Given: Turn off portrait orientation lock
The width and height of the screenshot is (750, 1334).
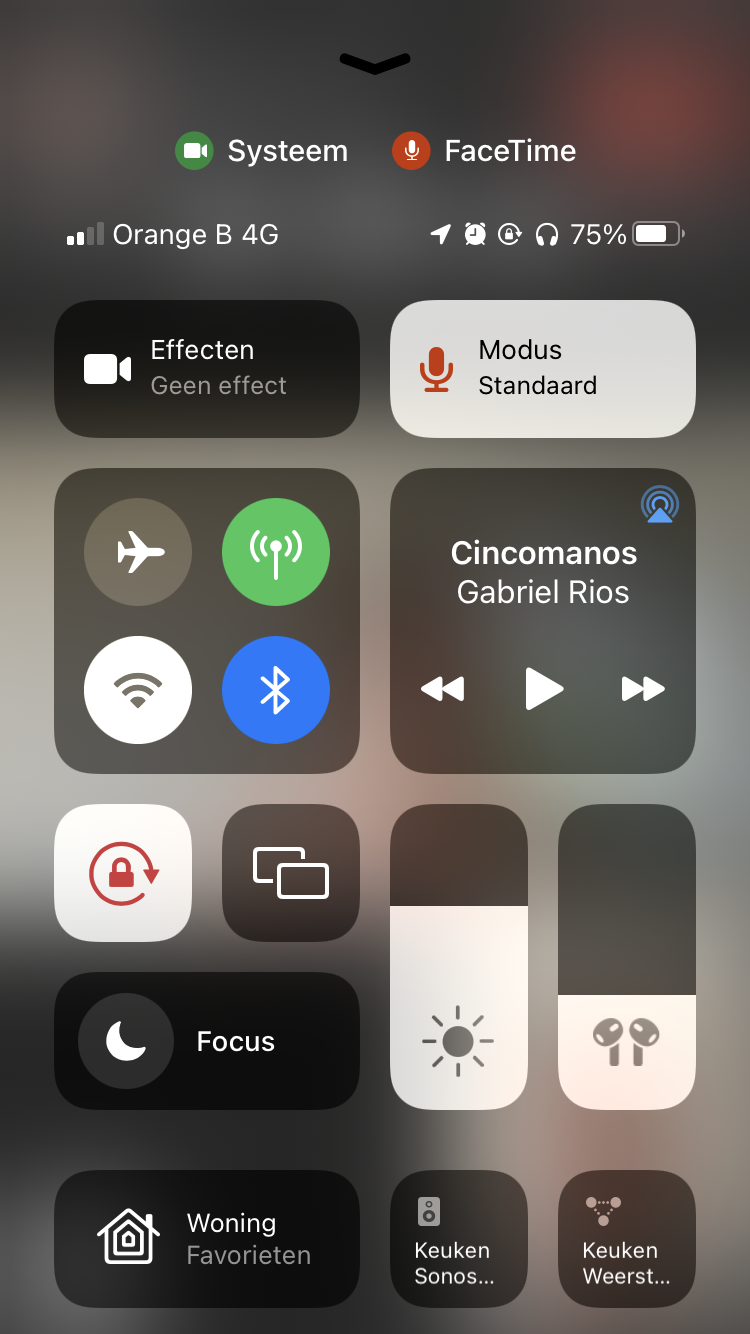Looking at the screenshot, I should click(x=123, y=873).
